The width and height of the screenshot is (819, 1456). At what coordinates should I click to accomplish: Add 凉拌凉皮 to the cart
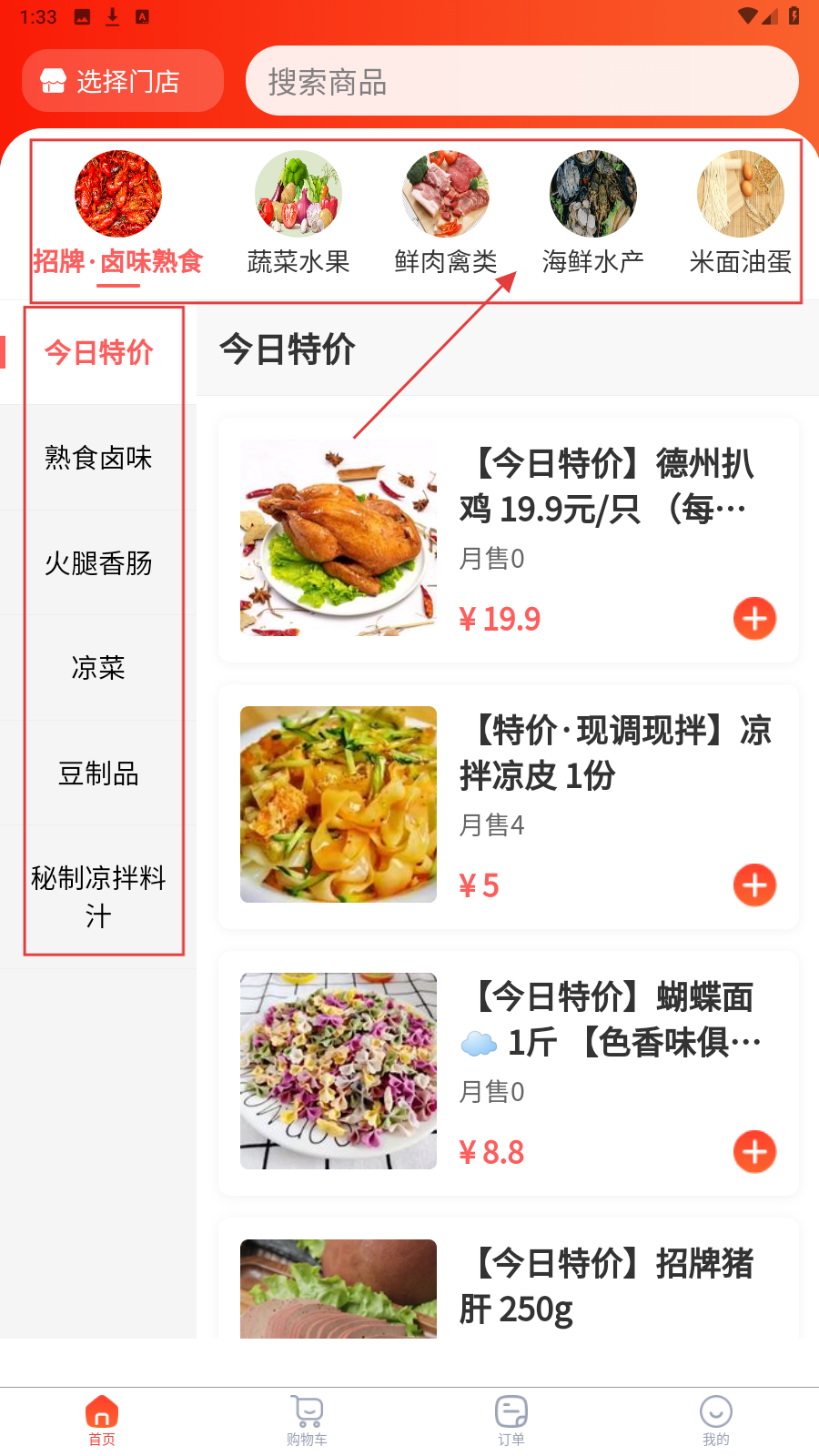[754, 885]
